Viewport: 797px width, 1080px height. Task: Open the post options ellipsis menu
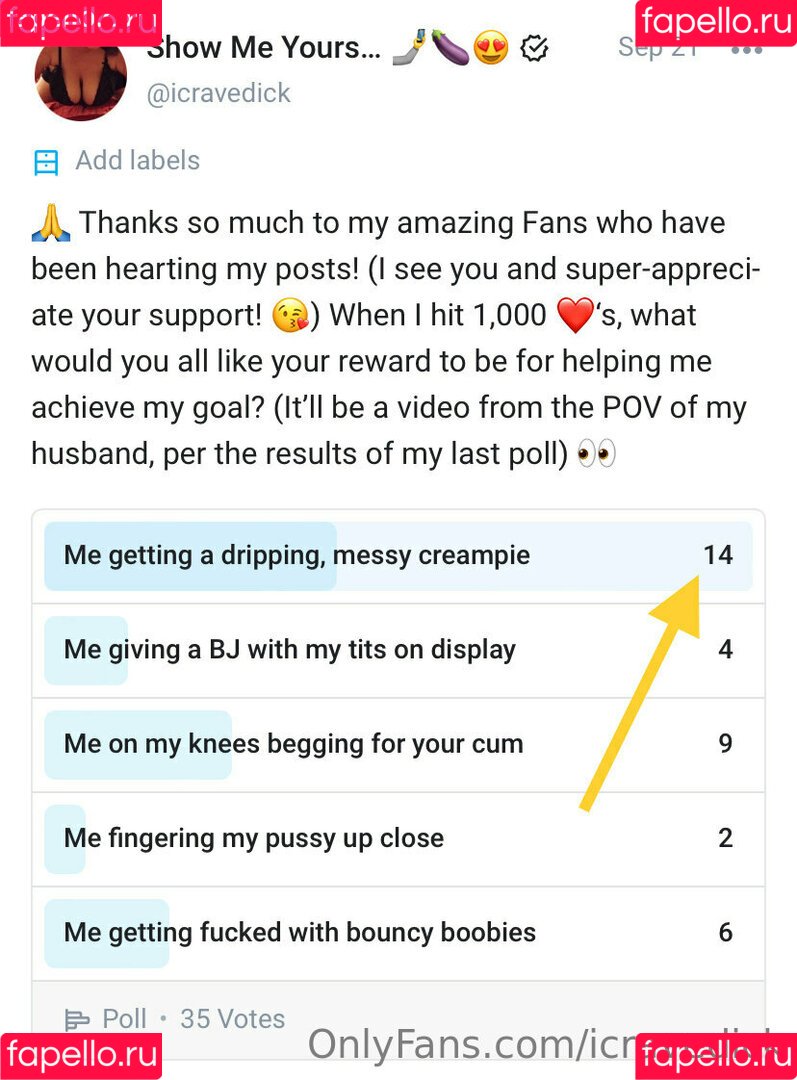[x=748, y=48]
